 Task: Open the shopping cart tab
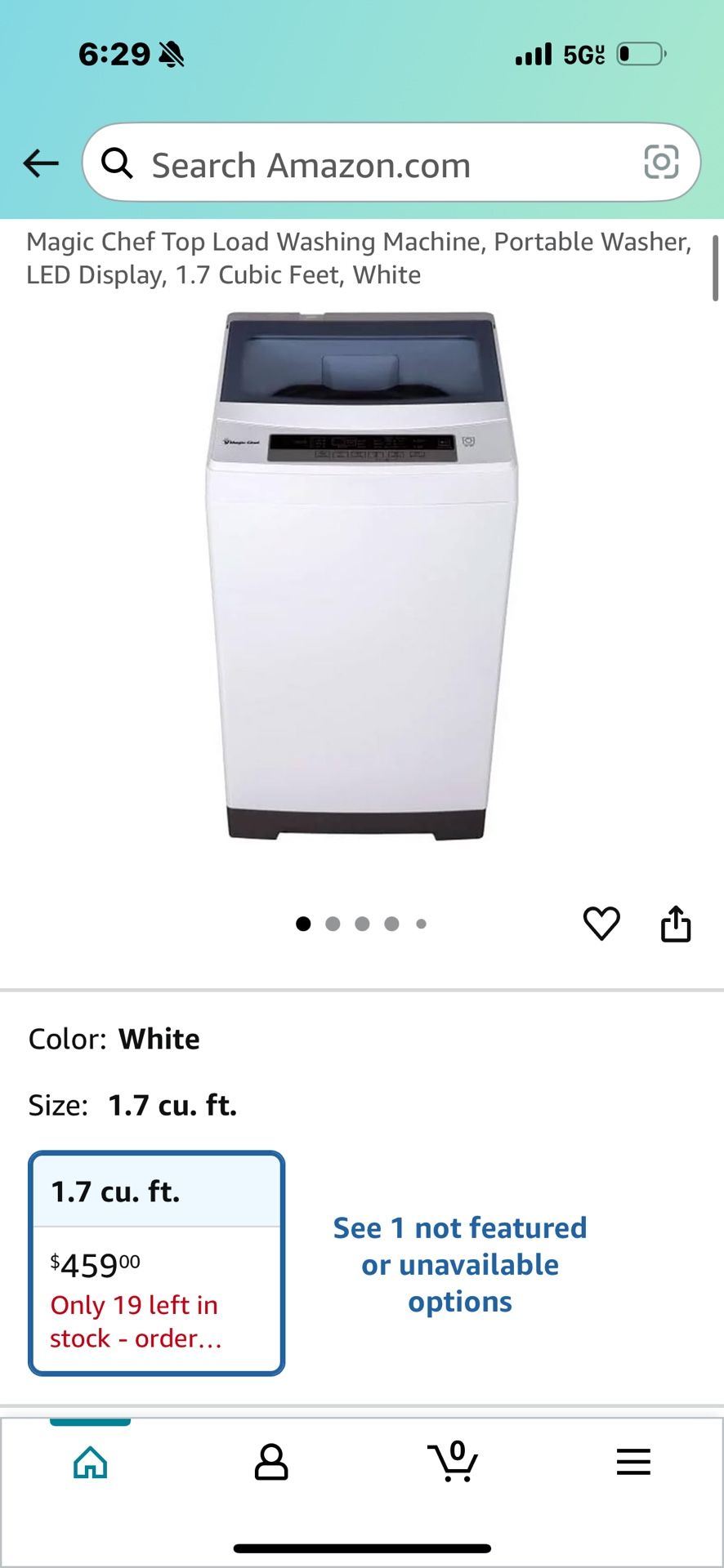[453, 1462]
